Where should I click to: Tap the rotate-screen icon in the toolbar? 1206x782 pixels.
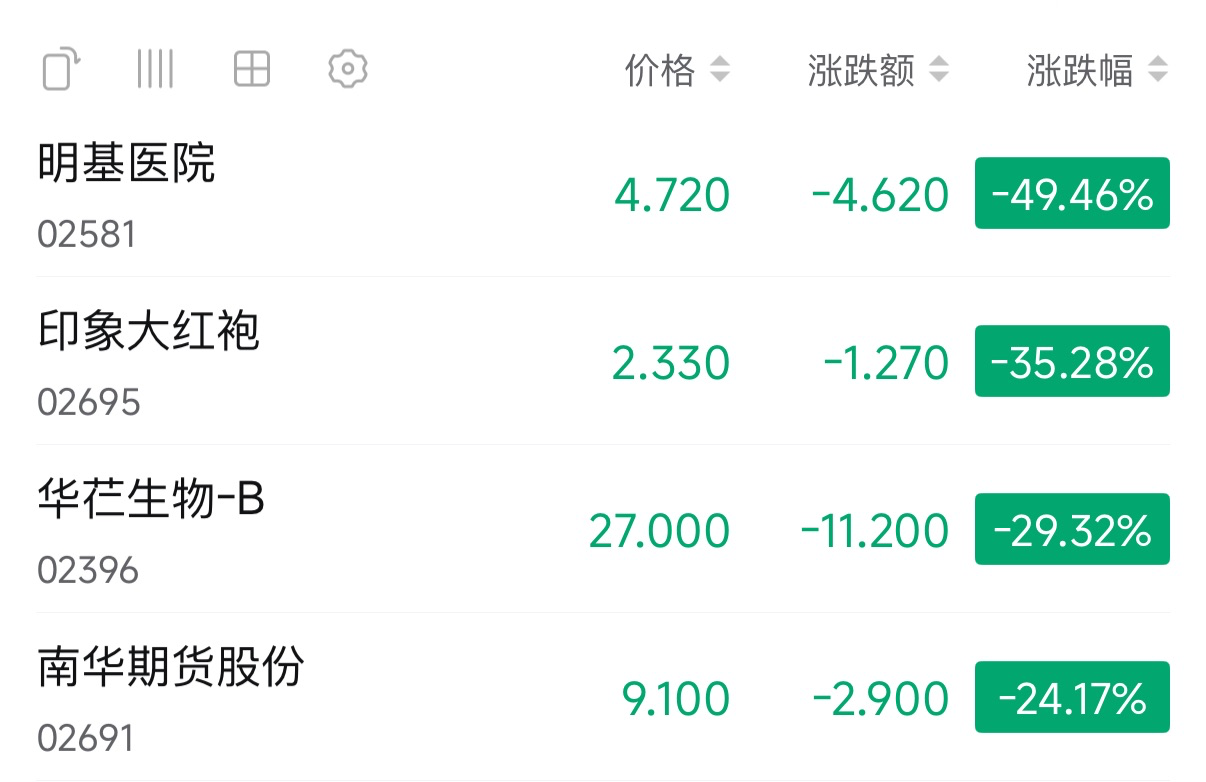pos(61,70)
